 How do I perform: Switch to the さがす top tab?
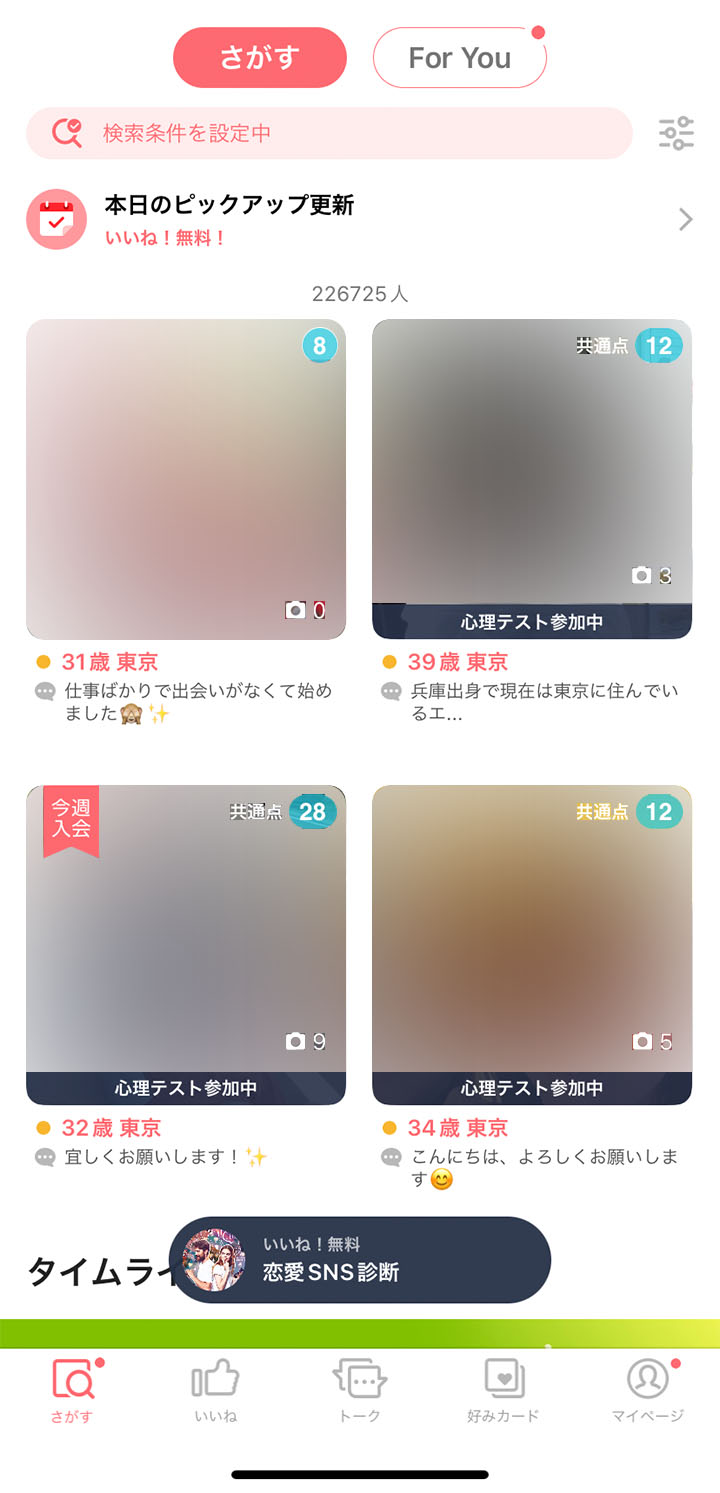click(260, 58)
